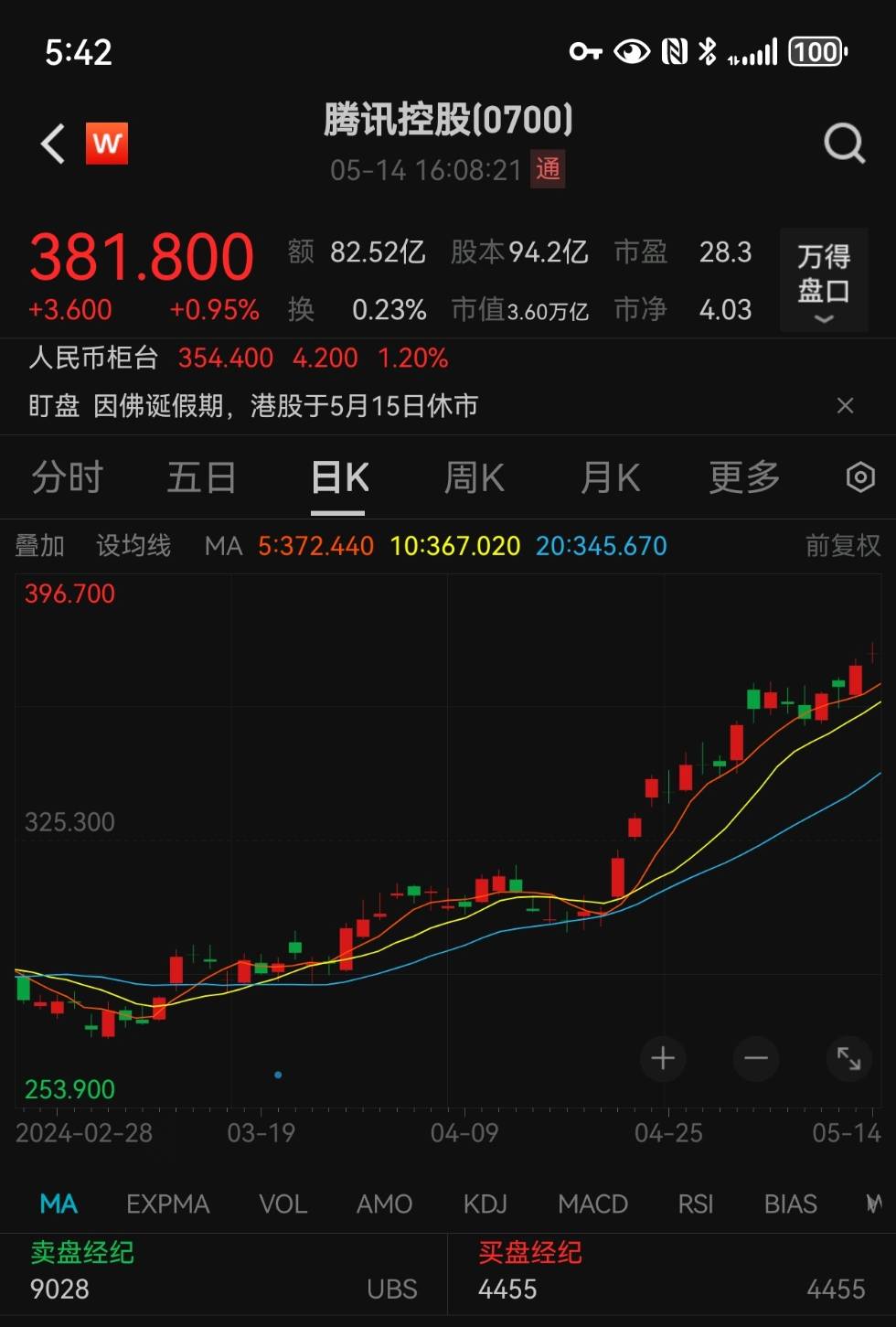
Task: Switch to the 周K weekly chart tab
Action: pos(474,477)
